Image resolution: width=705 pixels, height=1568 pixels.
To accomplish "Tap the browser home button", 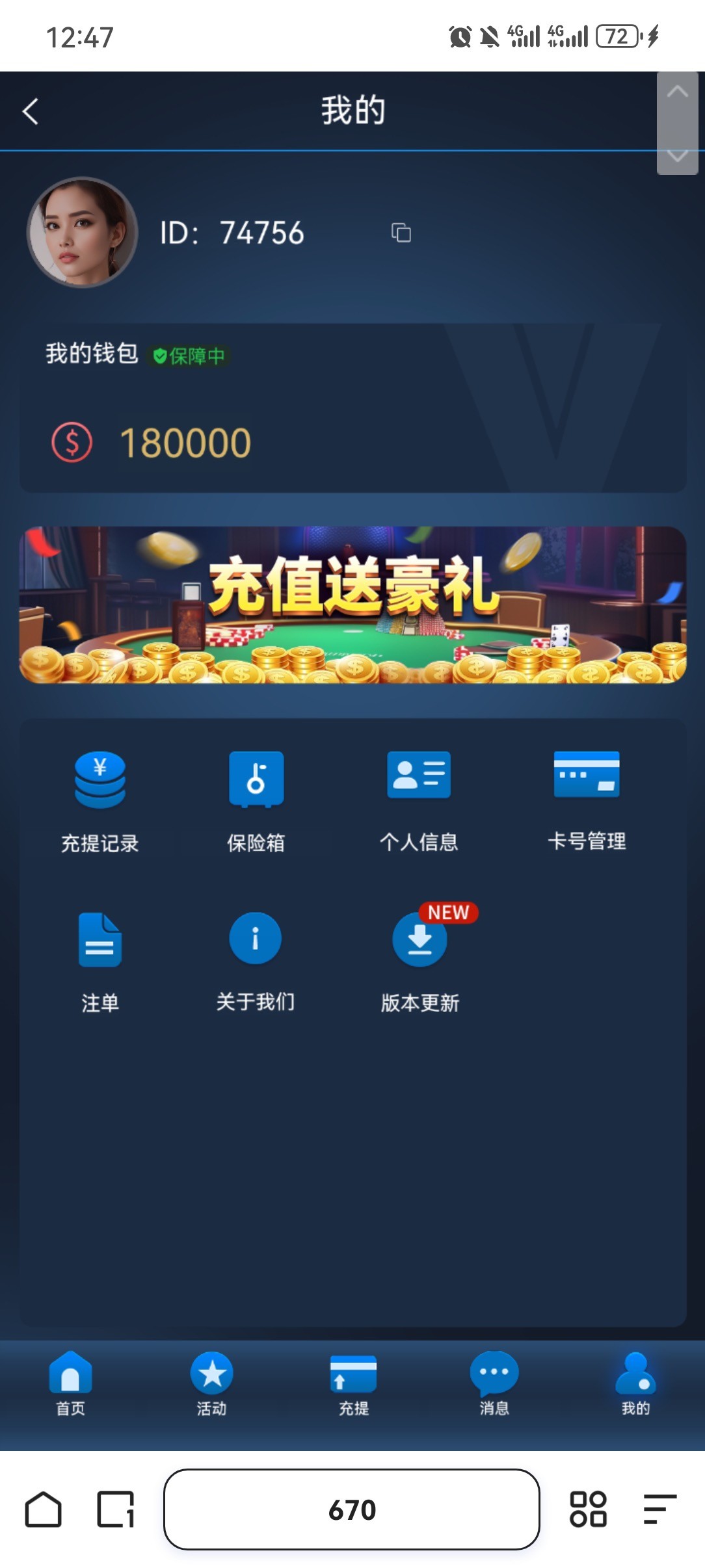I will [x=44, y=1509].
